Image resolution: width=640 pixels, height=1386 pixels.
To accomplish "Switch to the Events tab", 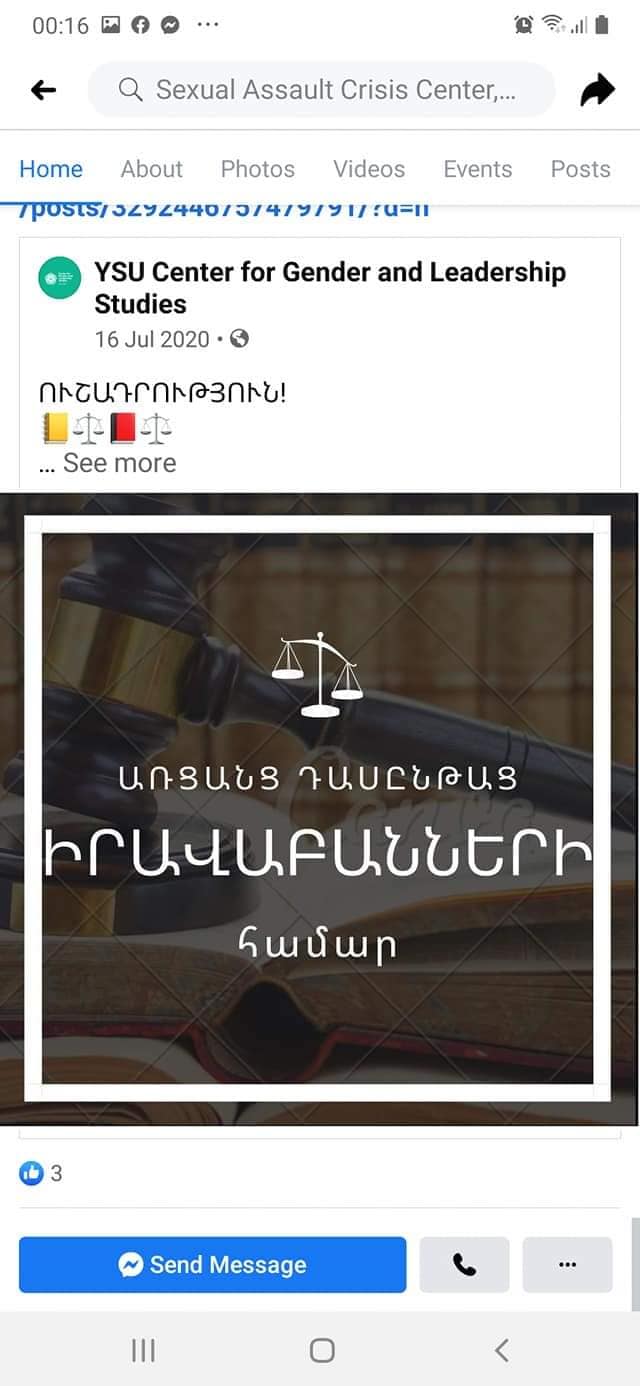I will pos(478,169).
